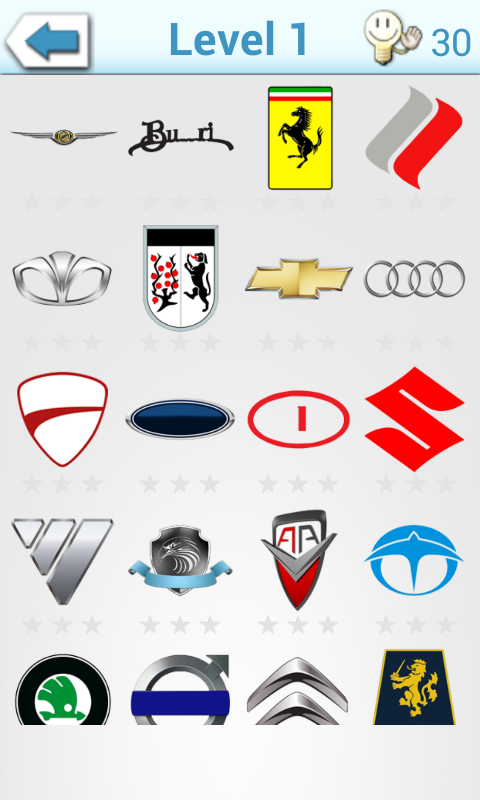Select the circle with arrow and blue bar logo
Image resolution: width=480 pixels, height=800 pixels.
pyautogui.click(x=180, y=690)
